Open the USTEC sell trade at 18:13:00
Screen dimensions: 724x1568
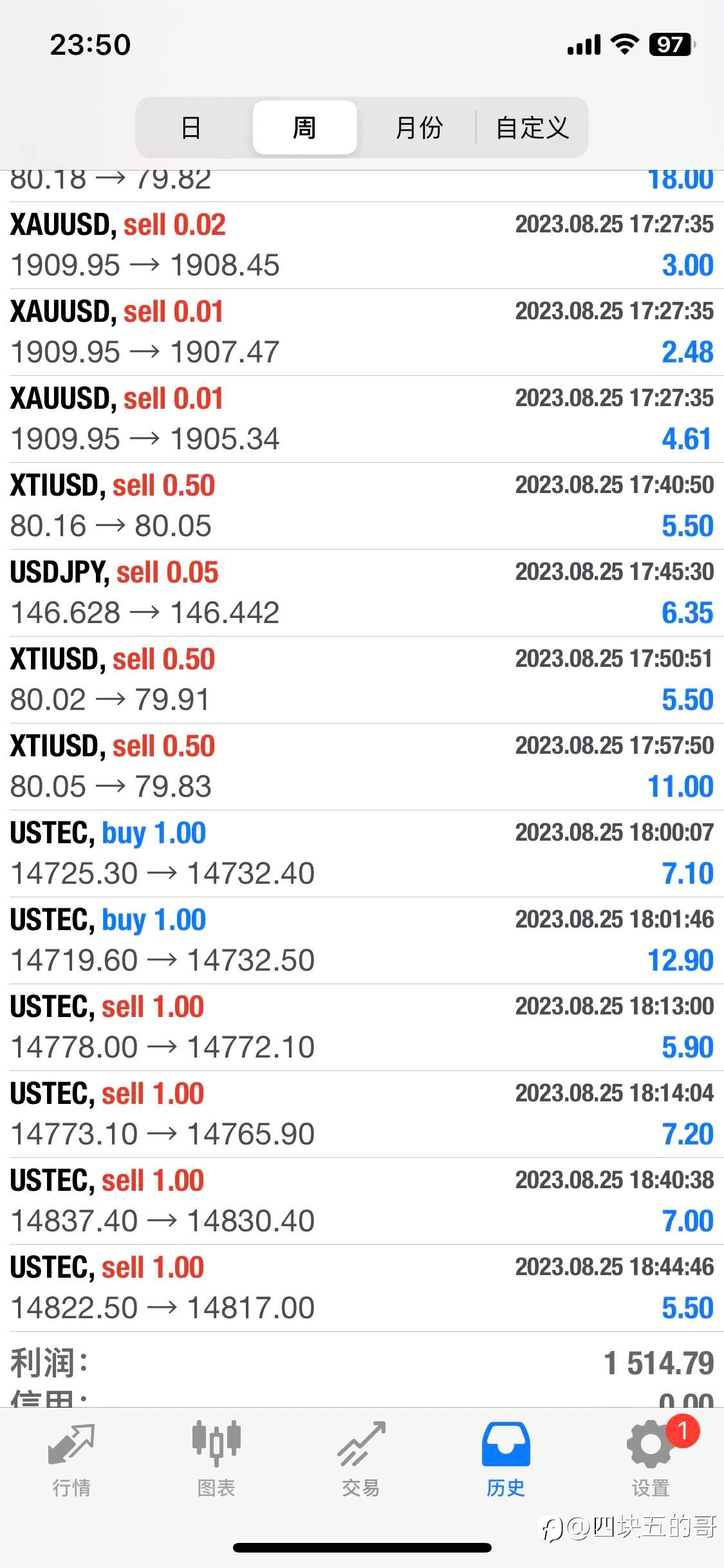362,1027
